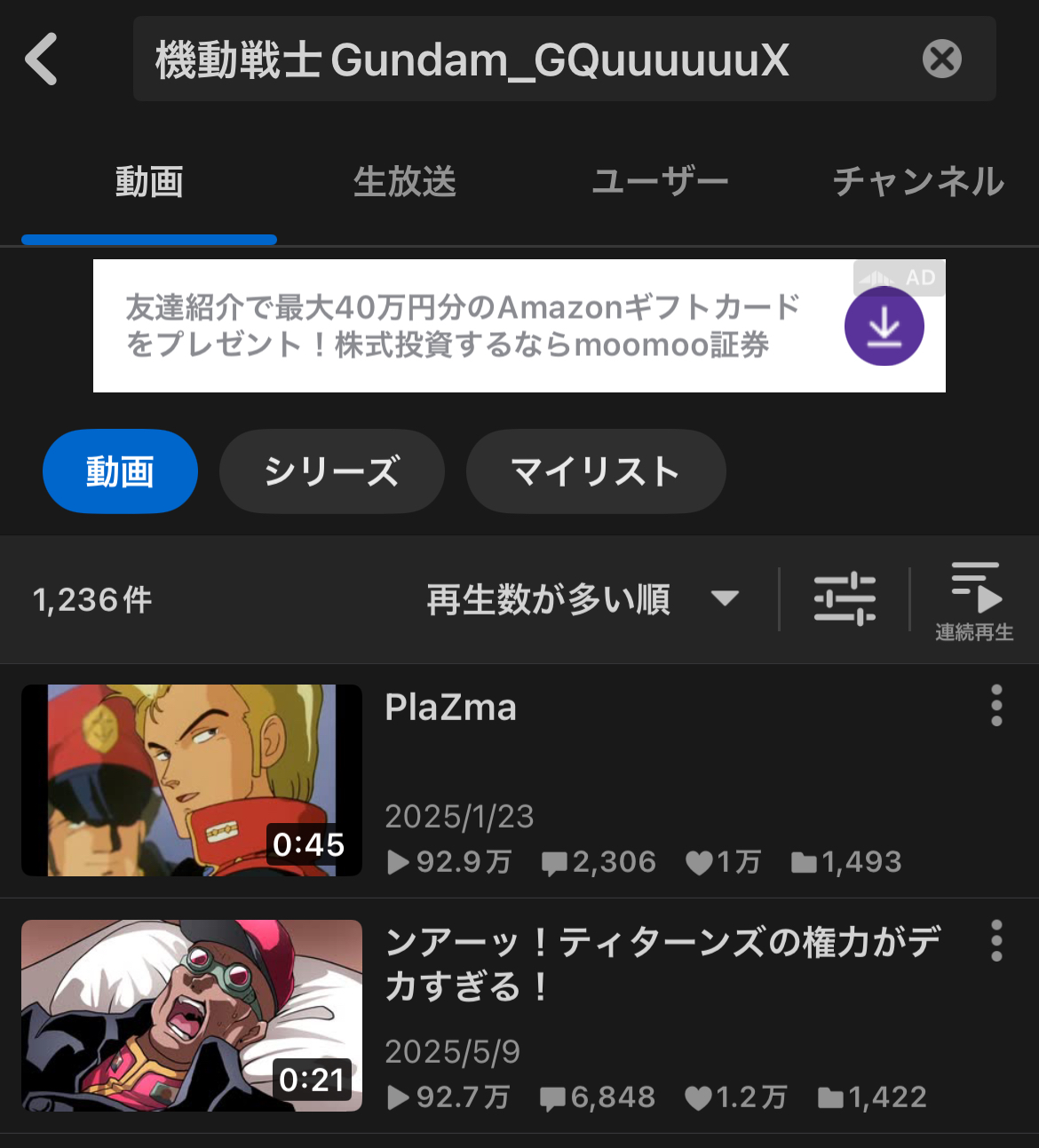Open the search filter settings icon
Viewport: 1039px width, 1148px height.
(x=845, y=598)
